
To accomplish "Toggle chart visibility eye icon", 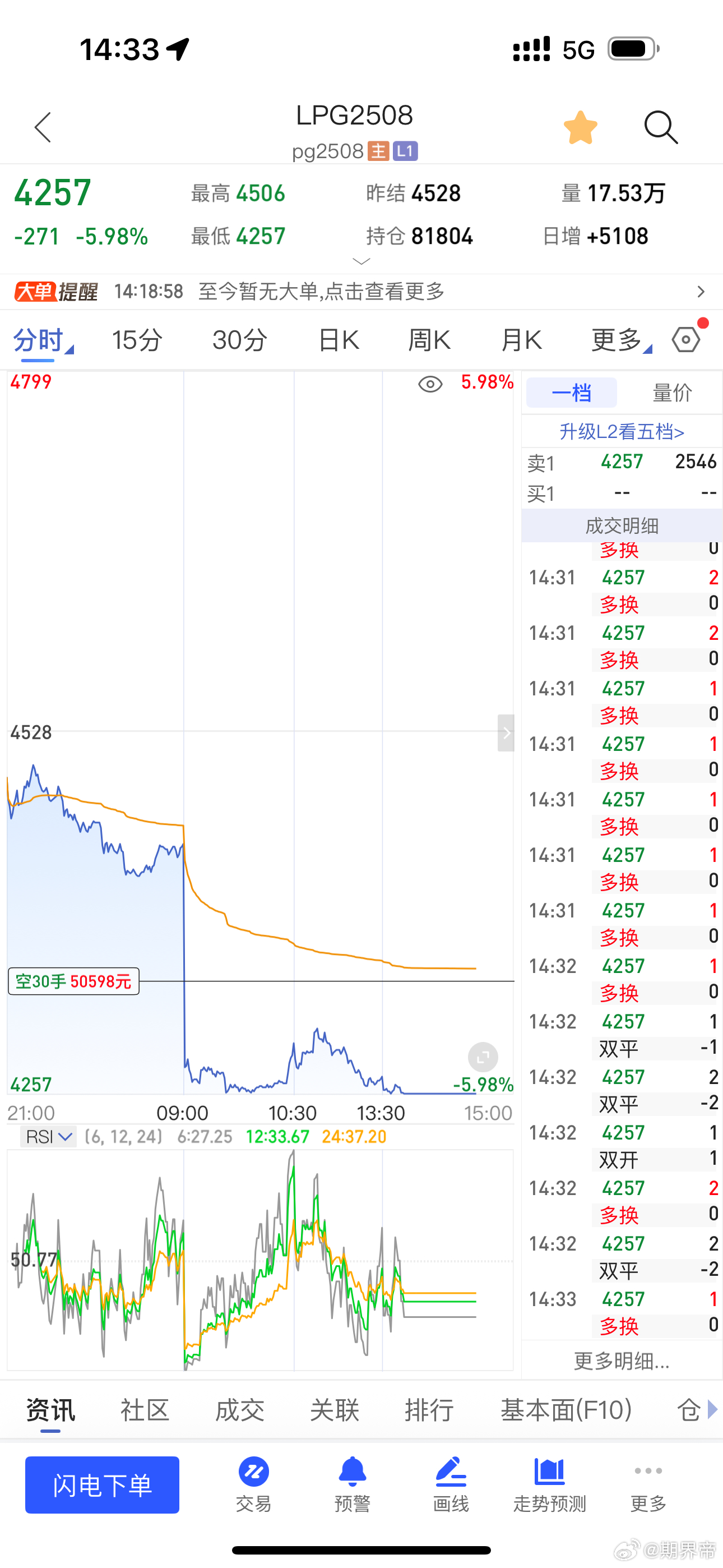I will click(x=430, y=384).
